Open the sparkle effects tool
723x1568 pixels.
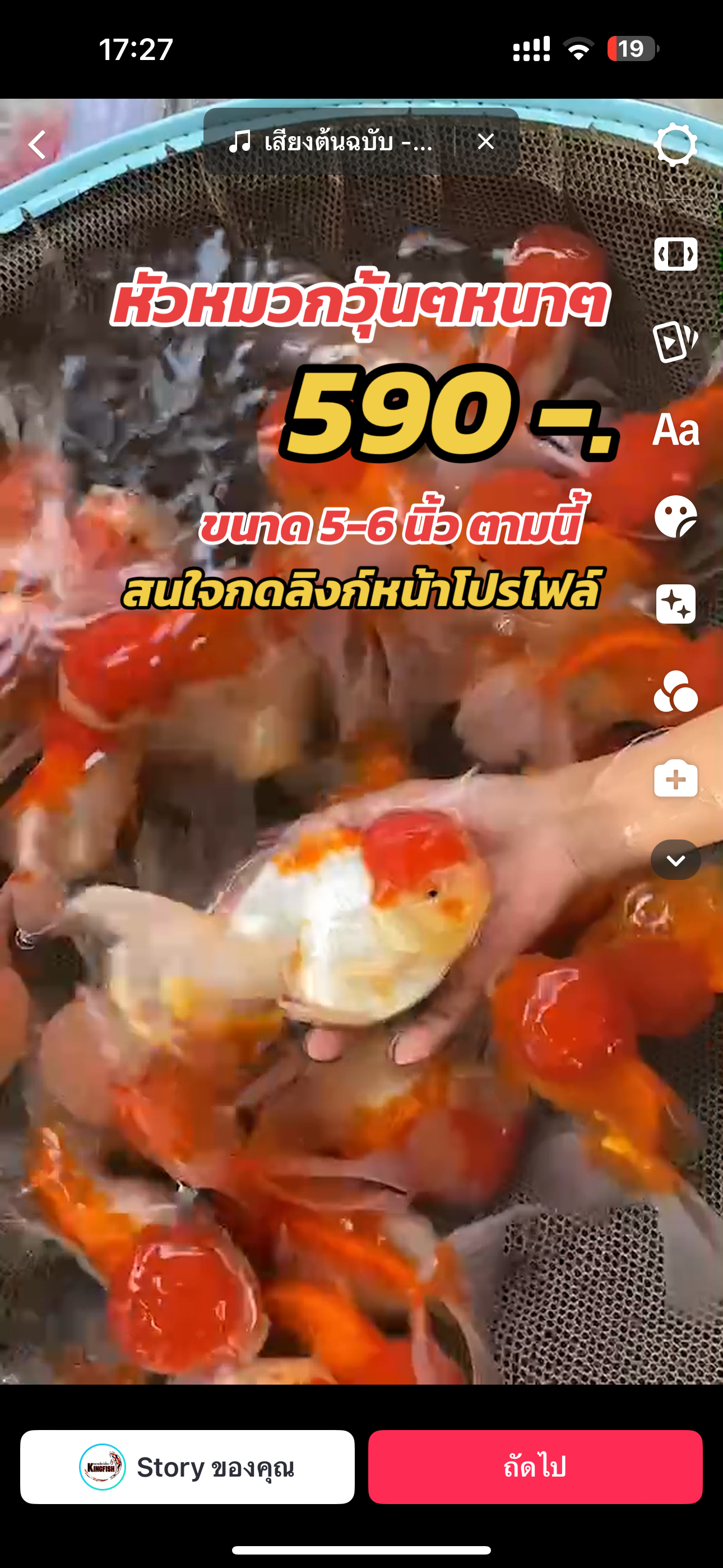point(675,605)
